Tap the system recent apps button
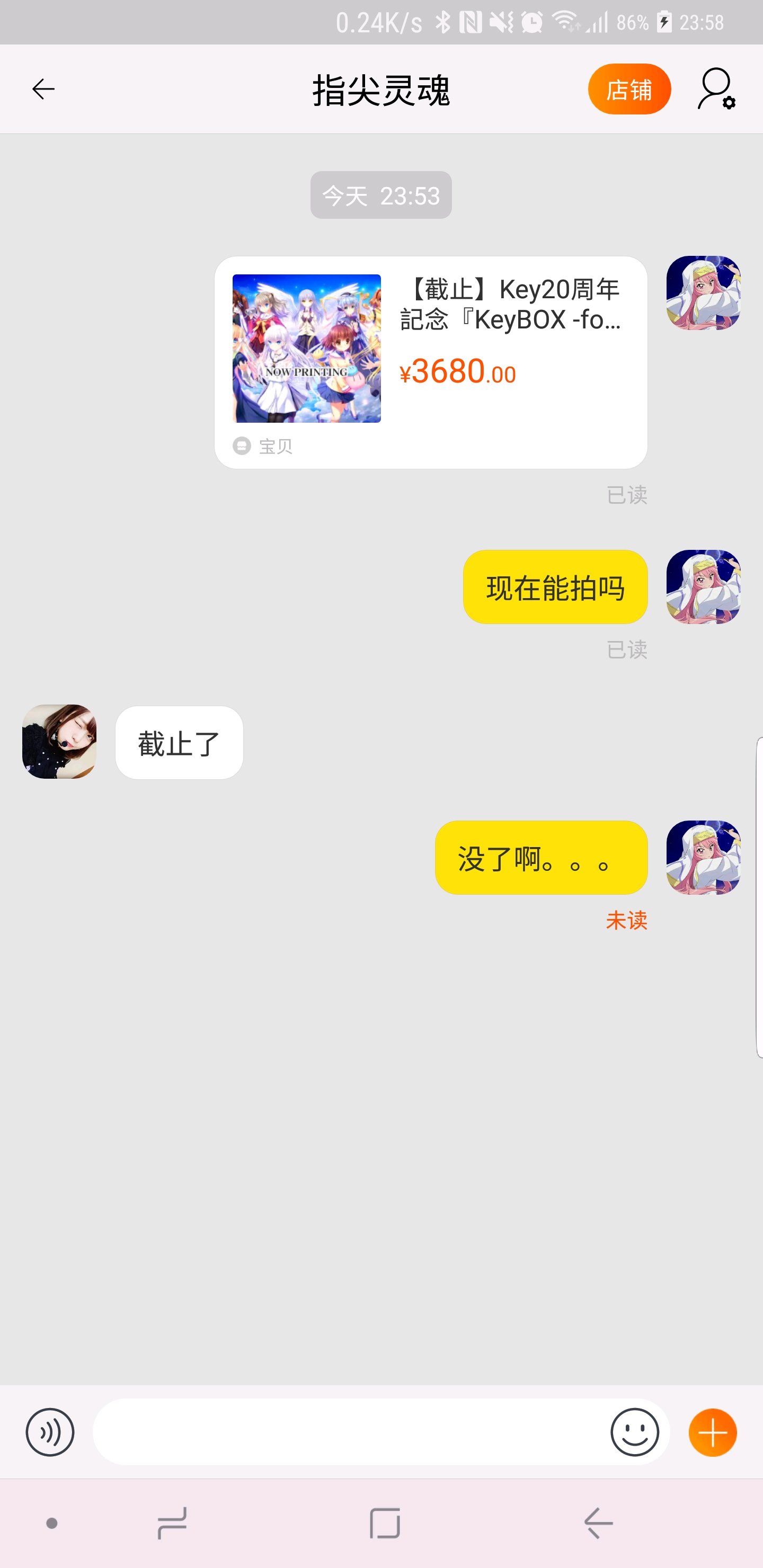763x1568 pixels. coord(172,1523)
